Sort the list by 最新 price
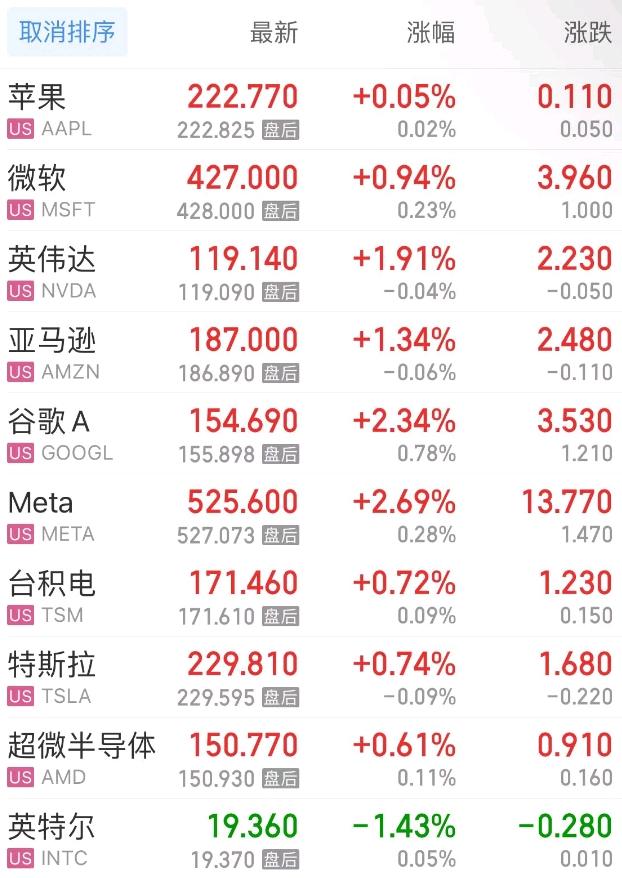The image size is (622, 878). [274, 32]
